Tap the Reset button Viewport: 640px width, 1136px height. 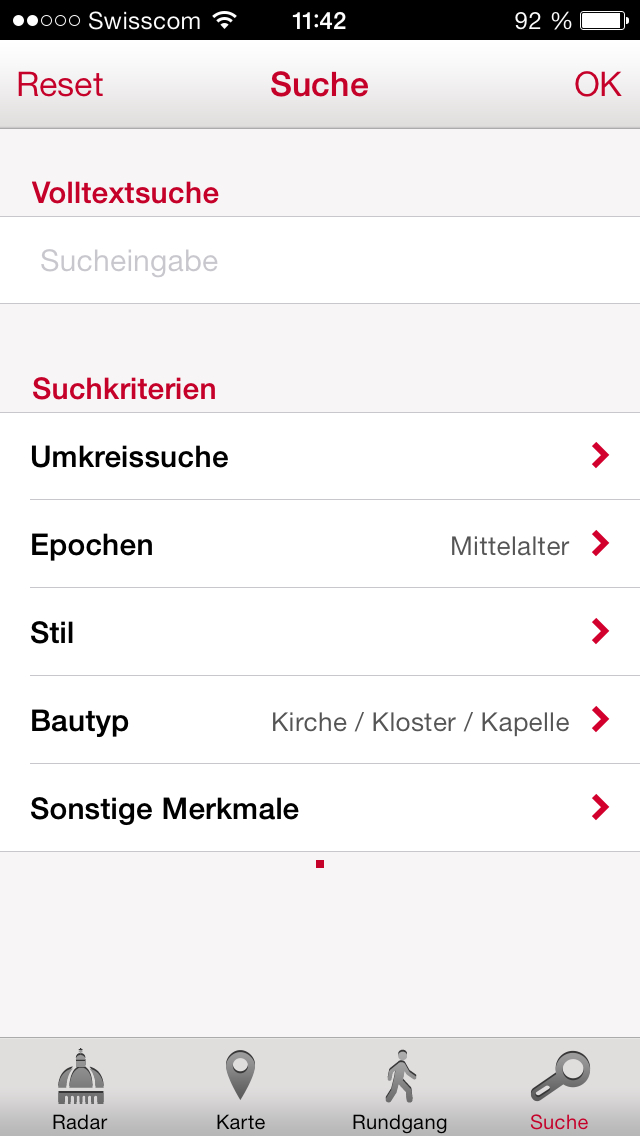pyautogui.click(x=60, y=85)
